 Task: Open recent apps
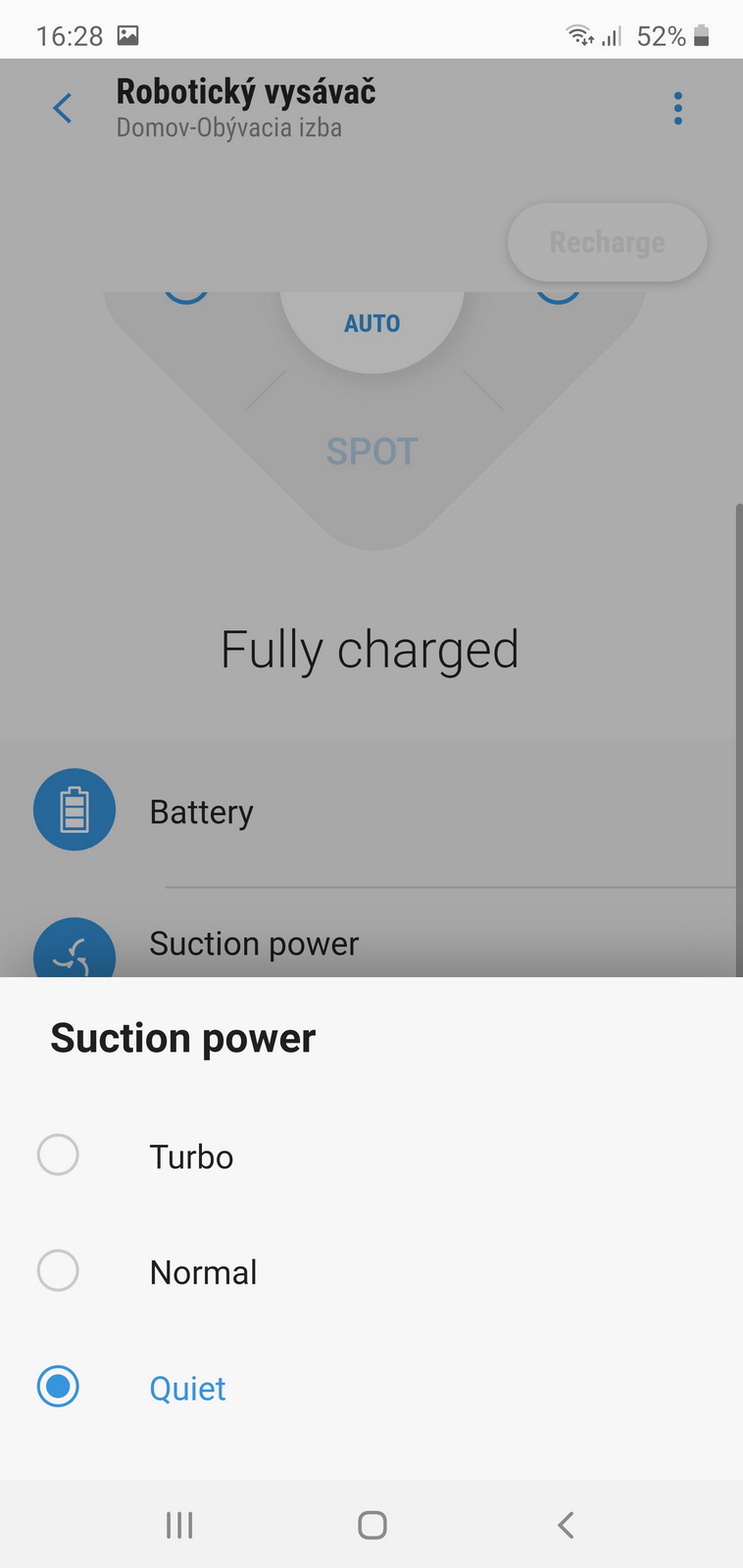coord(179,1525)
